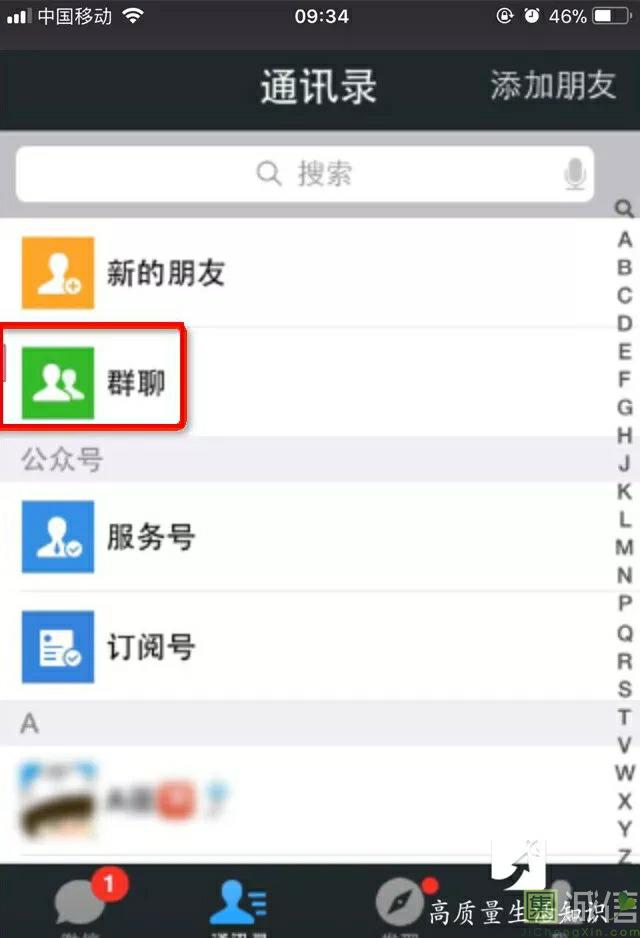Jump to letter Z in the index
Viewport: 640px width, 938px height.
pos(624,855)
